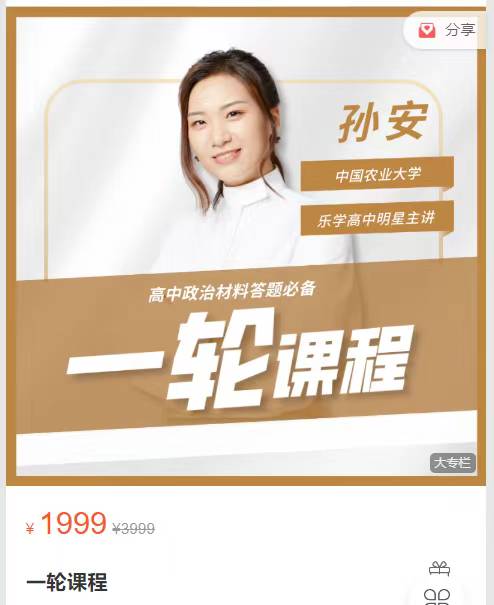Tap the gift icon beside the course title

tap(439, 568)
